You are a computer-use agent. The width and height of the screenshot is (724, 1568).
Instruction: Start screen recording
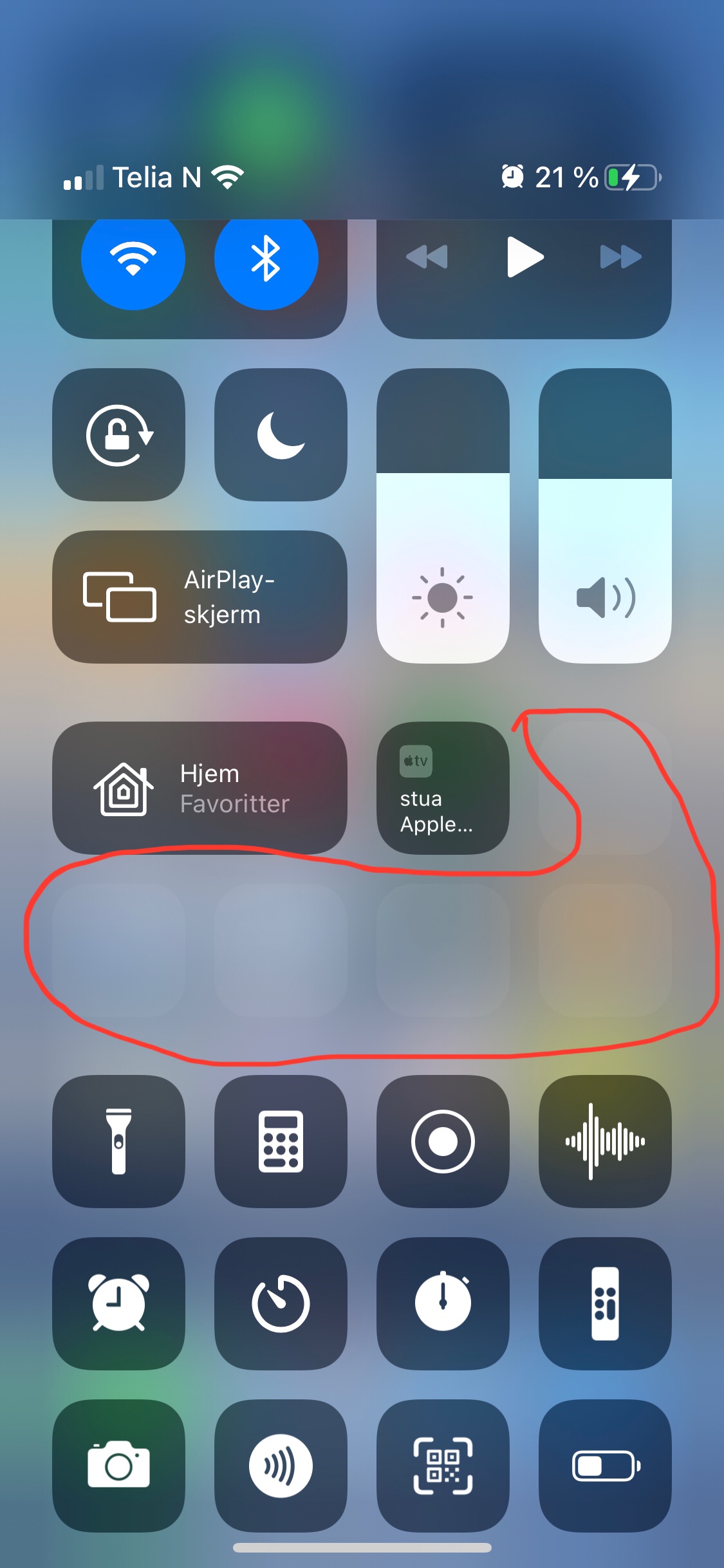pos(443,1141)
